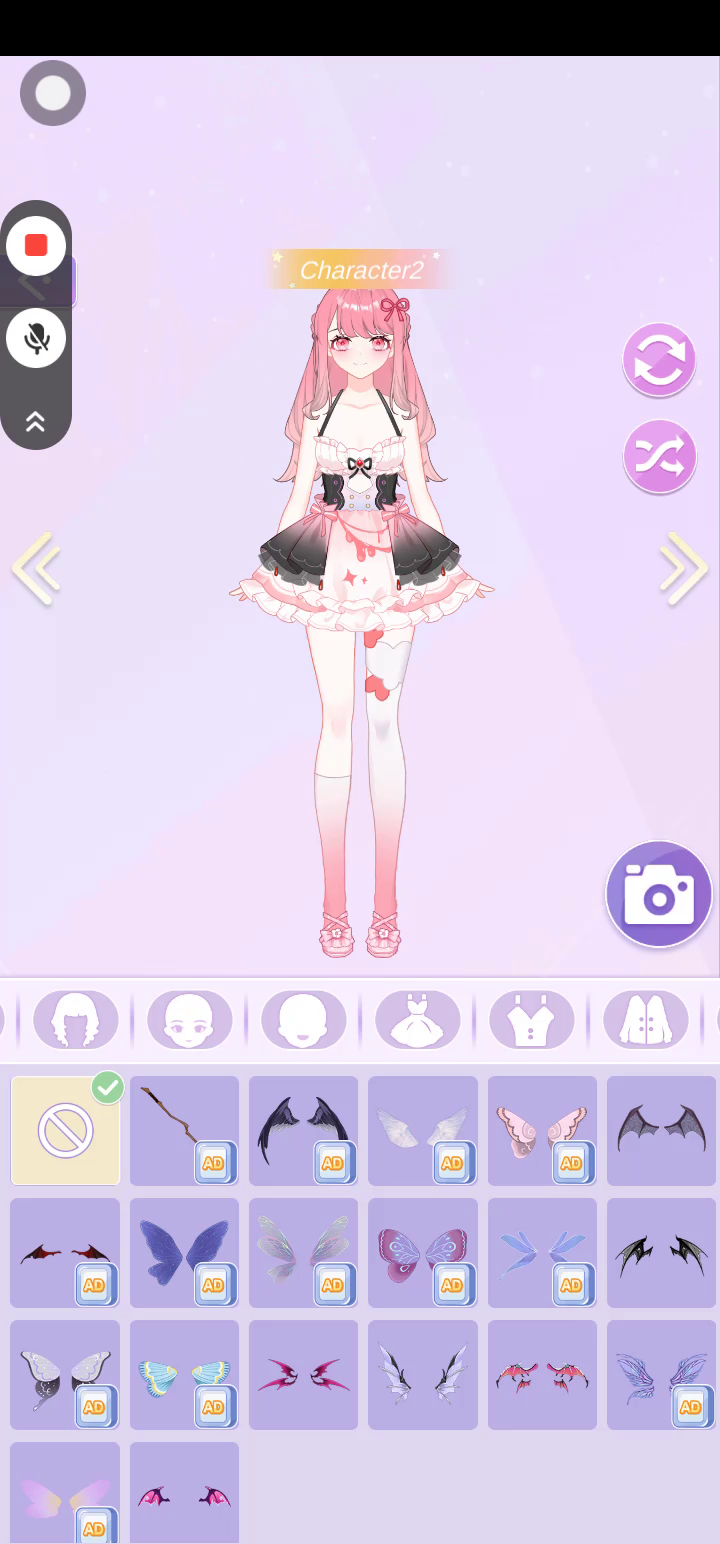Viewport: 720px width, 1544px height.
Task: Tap the pink refresh arrows button
Action: click(x=659, y=359)
